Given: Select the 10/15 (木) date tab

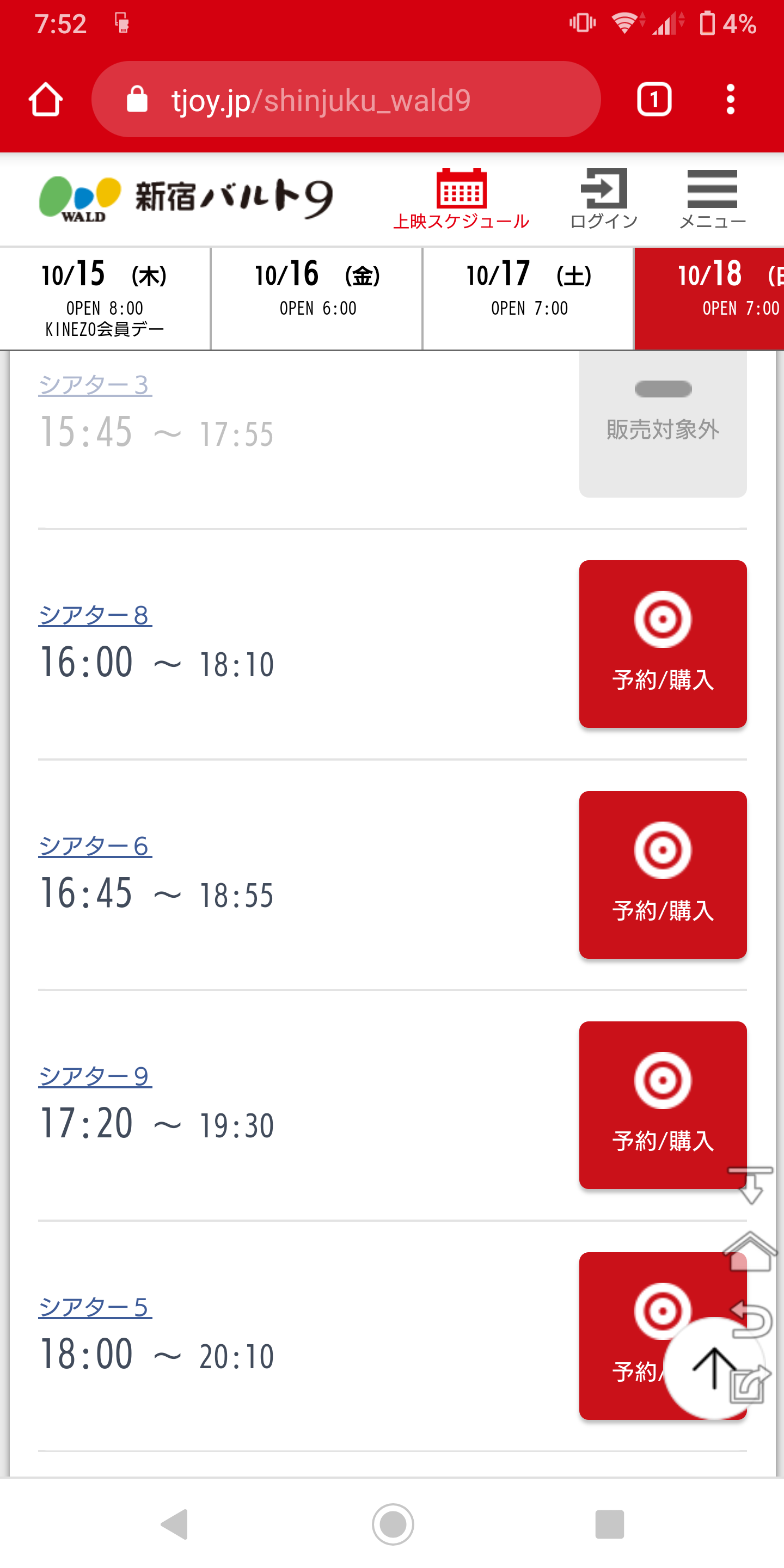Looking at the screenshot, I should coord(105,298).
